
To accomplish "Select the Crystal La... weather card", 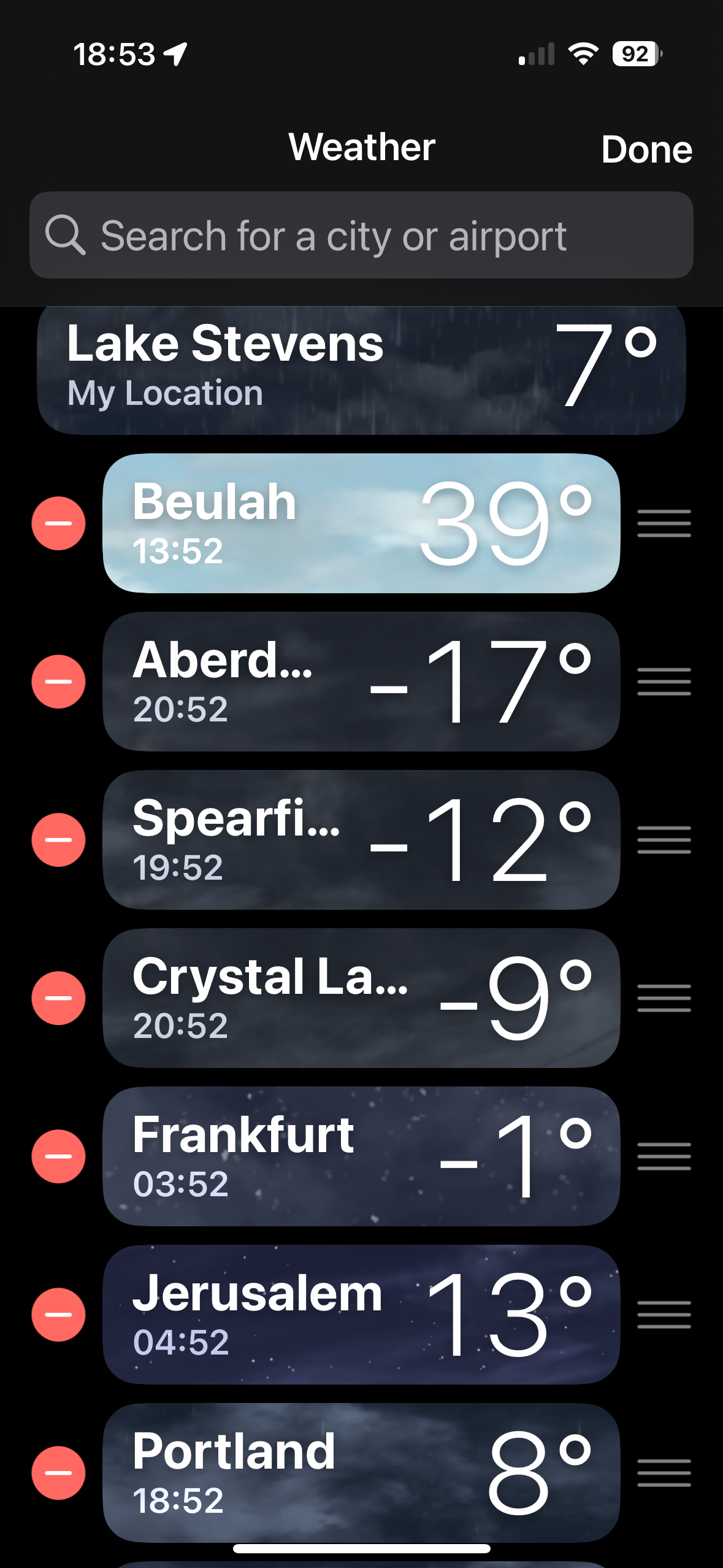I will tap(361, 998).
